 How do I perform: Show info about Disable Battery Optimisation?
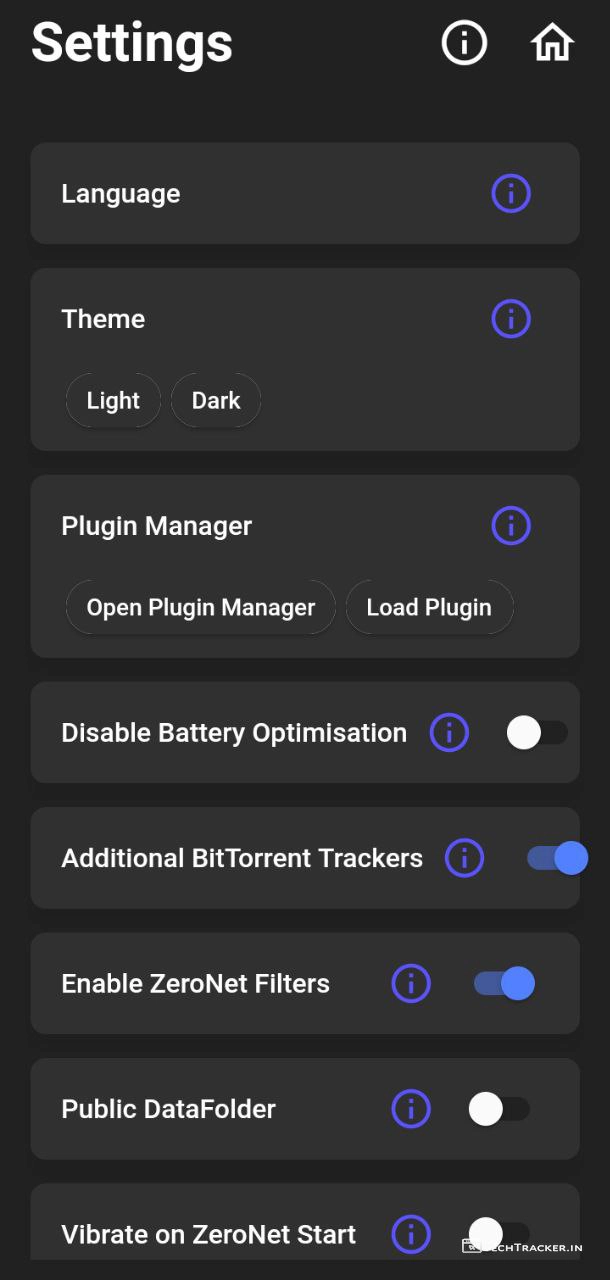point(449,733)
